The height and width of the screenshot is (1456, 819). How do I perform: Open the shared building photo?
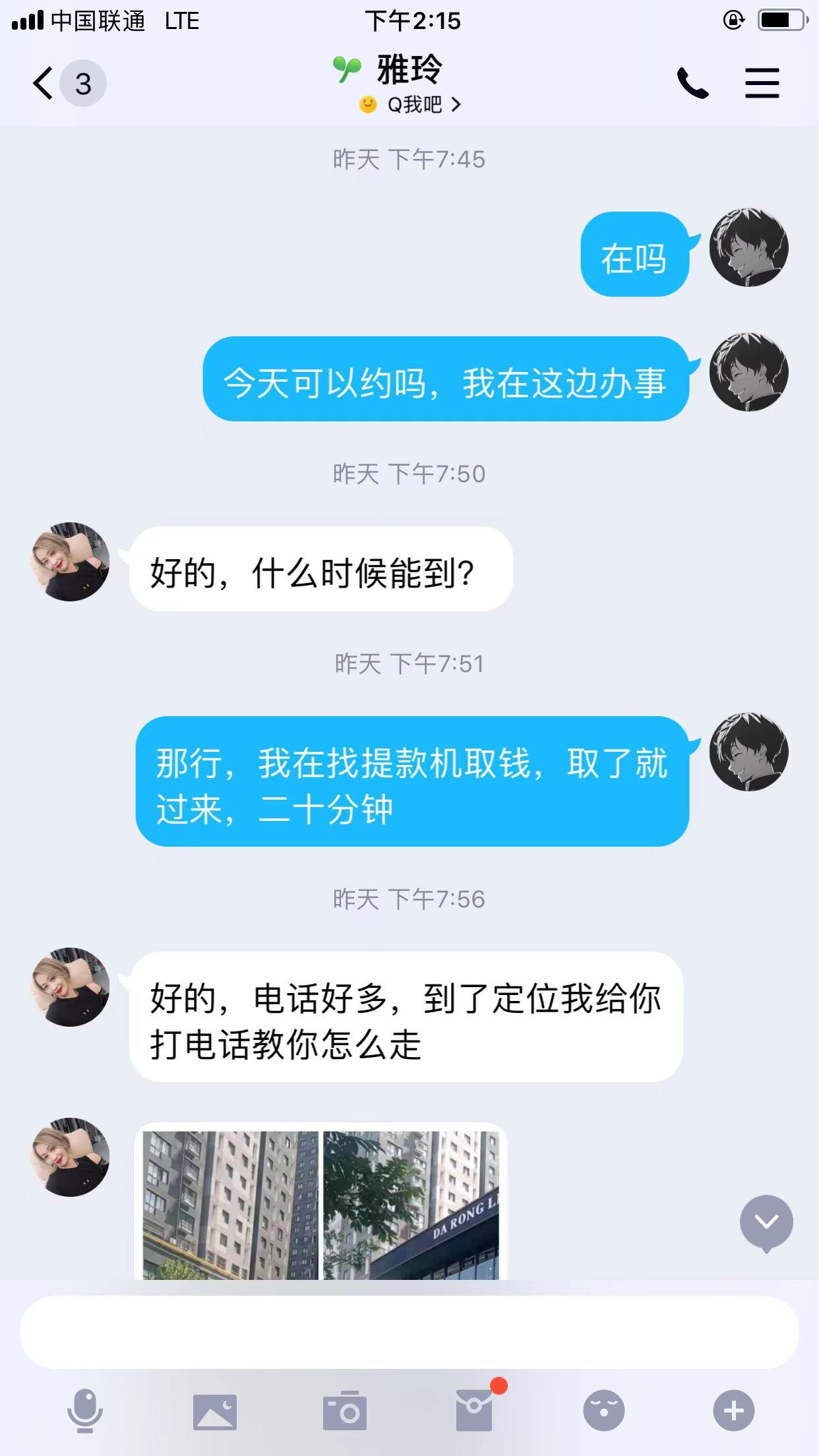click(320, 1204)
